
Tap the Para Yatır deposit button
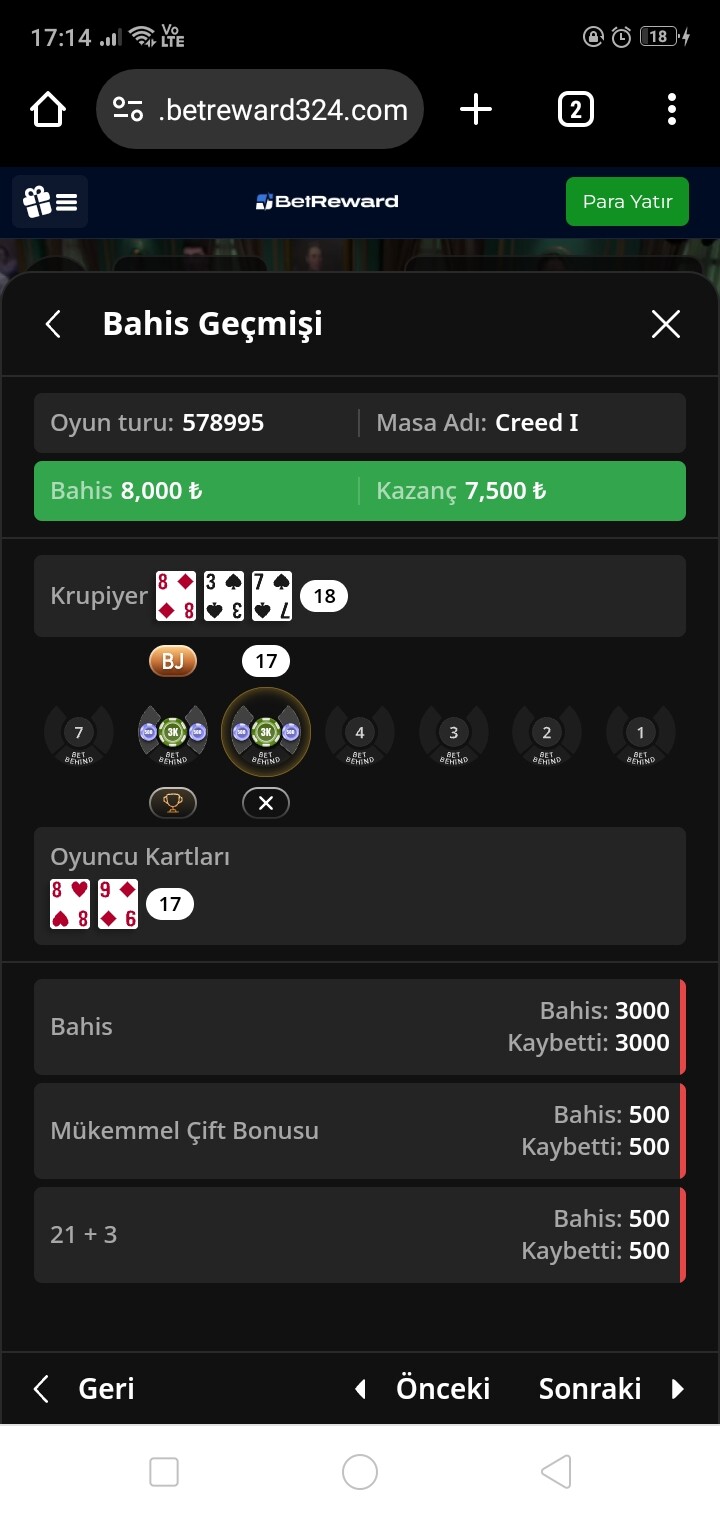click(627, 202)
